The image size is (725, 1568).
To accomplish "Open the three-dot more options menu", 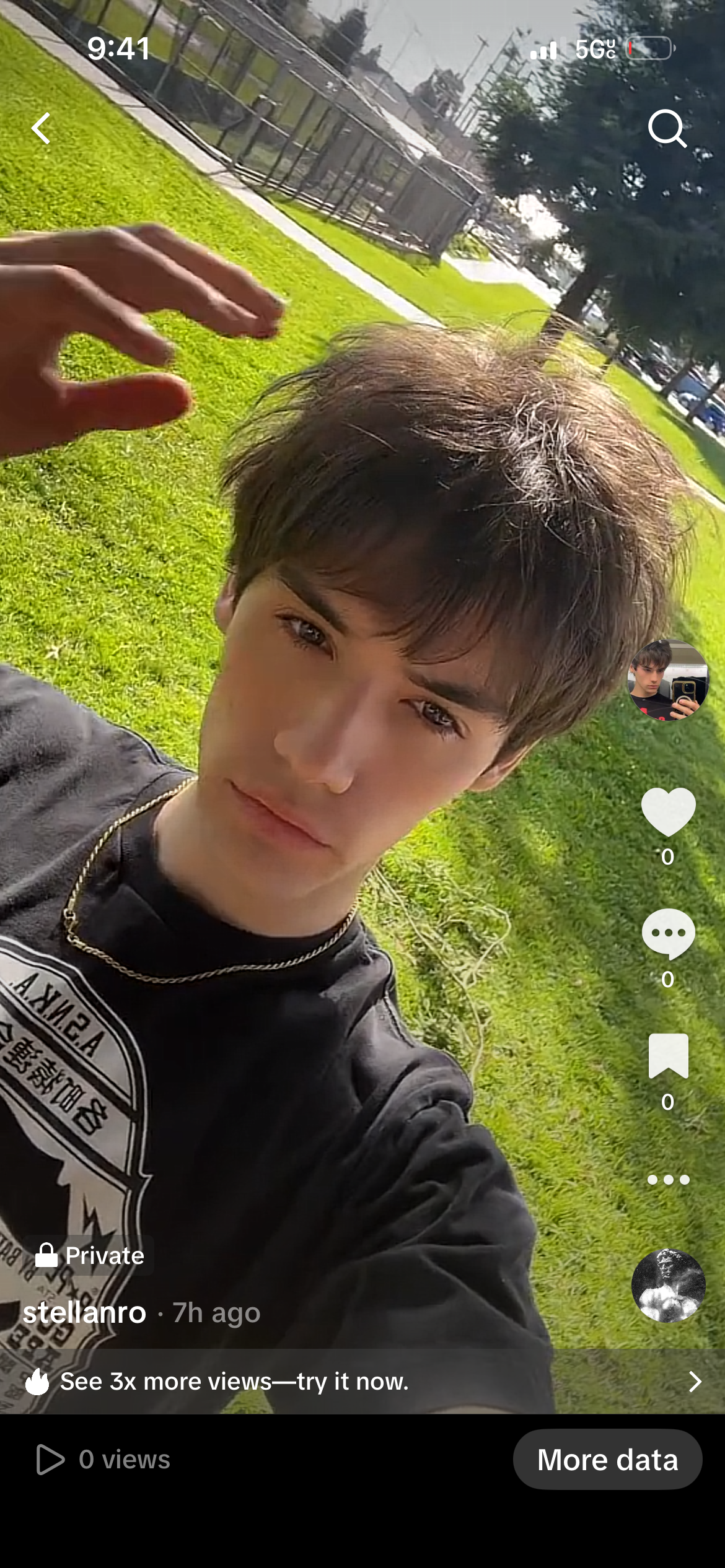I will [x=668, y=1180].
